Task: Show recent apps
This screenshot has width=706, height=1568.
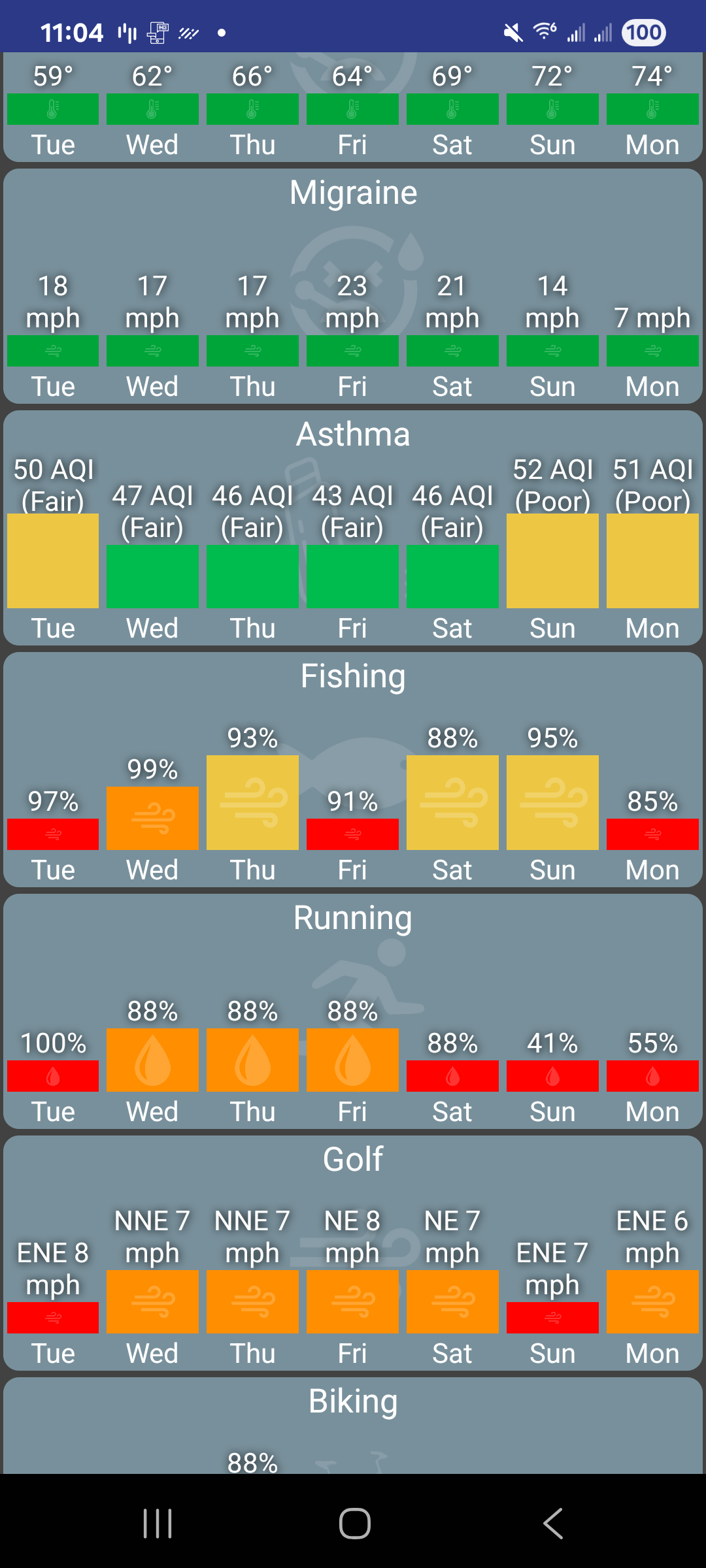Action: click(158, 1524)
